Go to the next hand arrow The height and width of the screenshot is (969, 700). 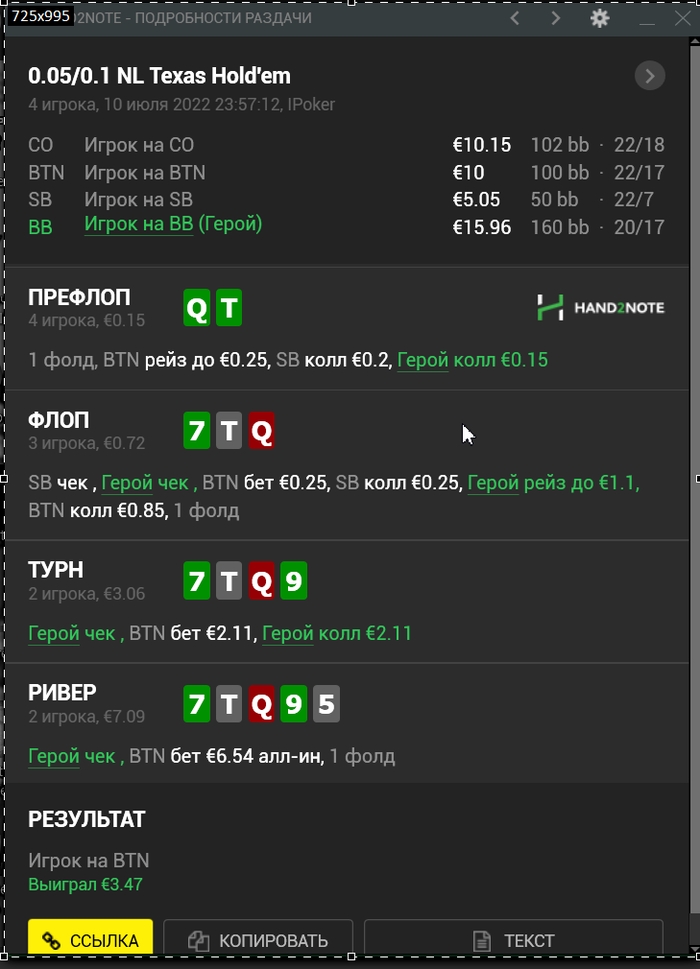click(x=556, y=18)
